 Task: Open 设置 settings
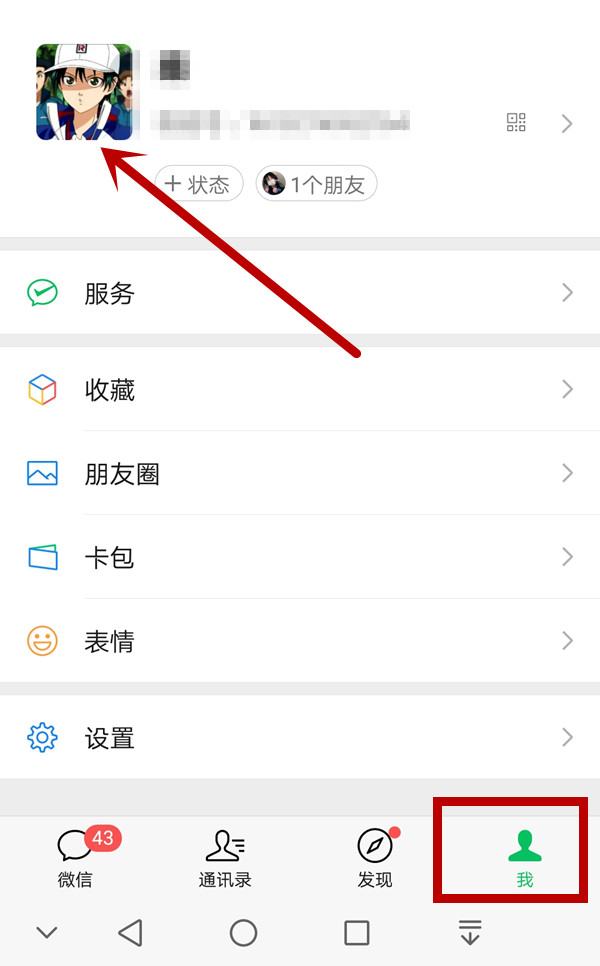click(x=300, y=738)
